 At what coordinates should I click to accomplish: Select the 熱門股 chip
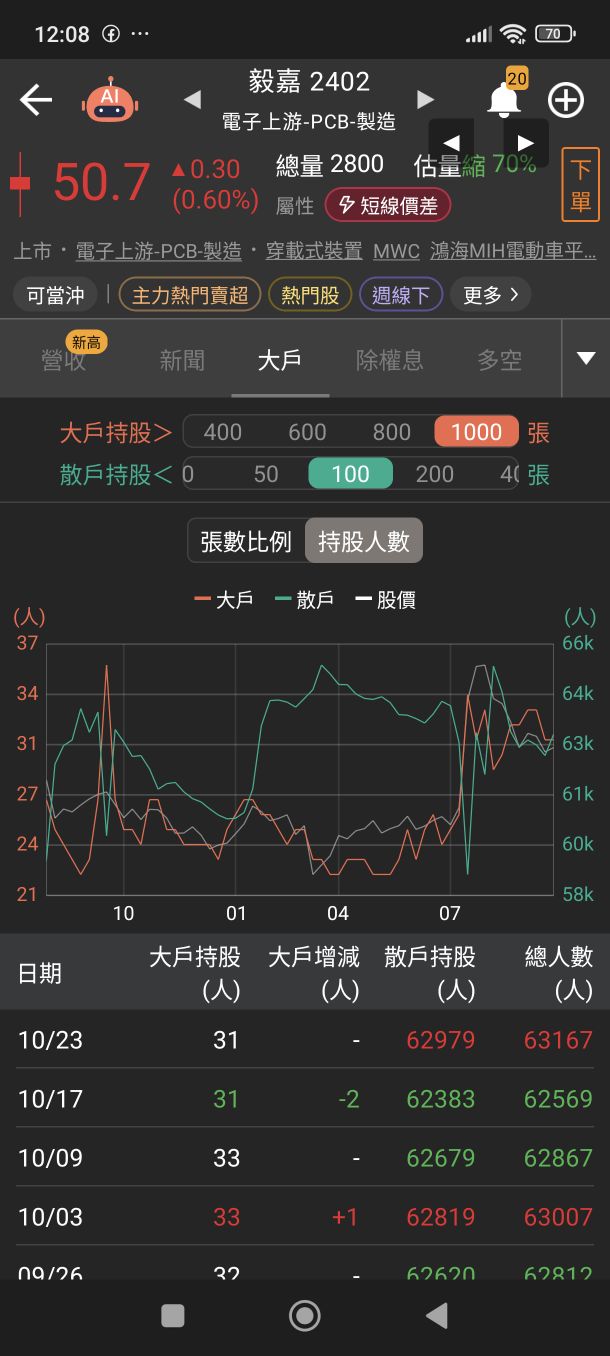[x=310, y=295]
